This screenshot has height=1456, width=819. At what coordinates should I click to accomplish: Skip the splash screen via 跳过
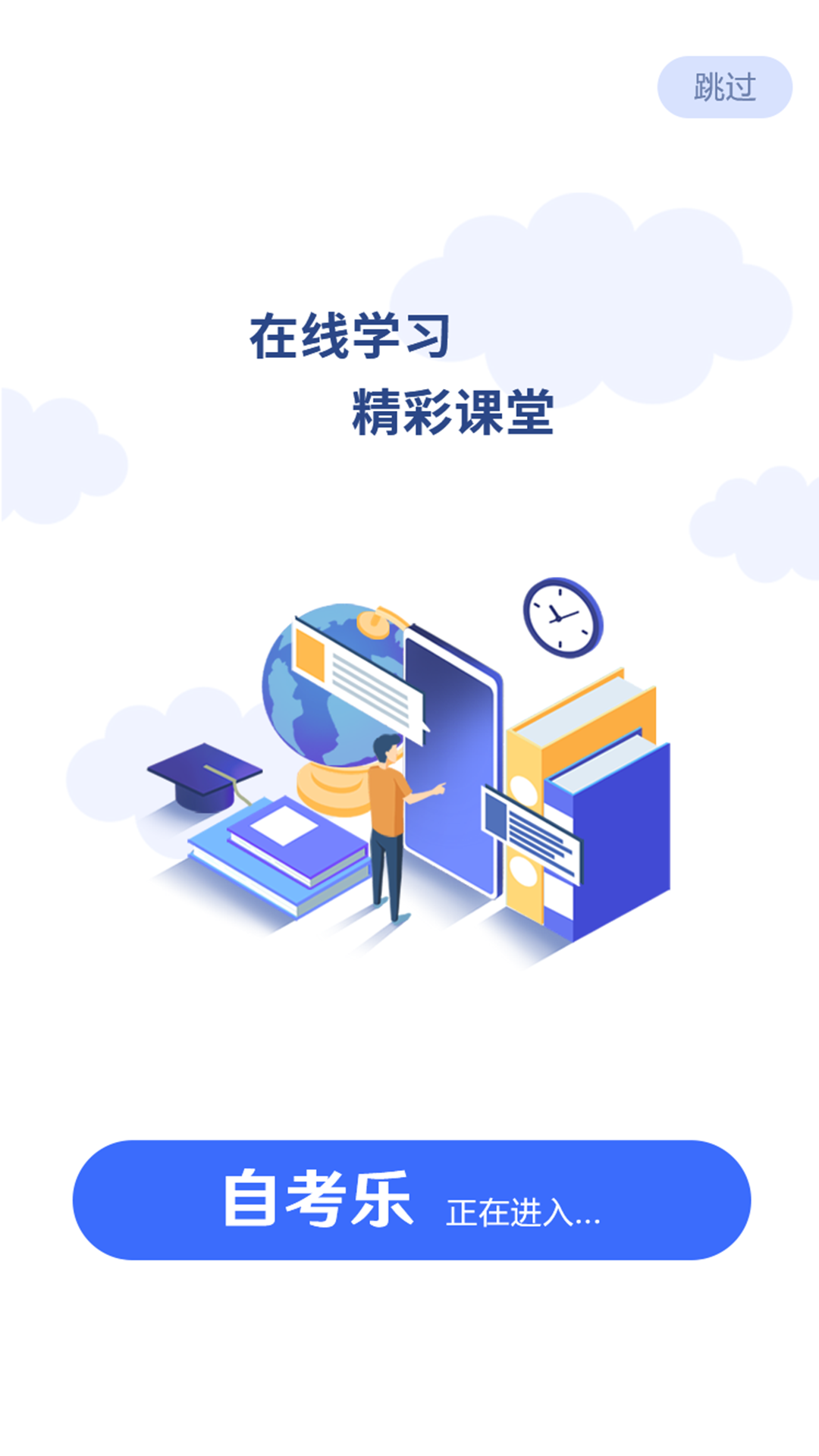tap(724, 87)
